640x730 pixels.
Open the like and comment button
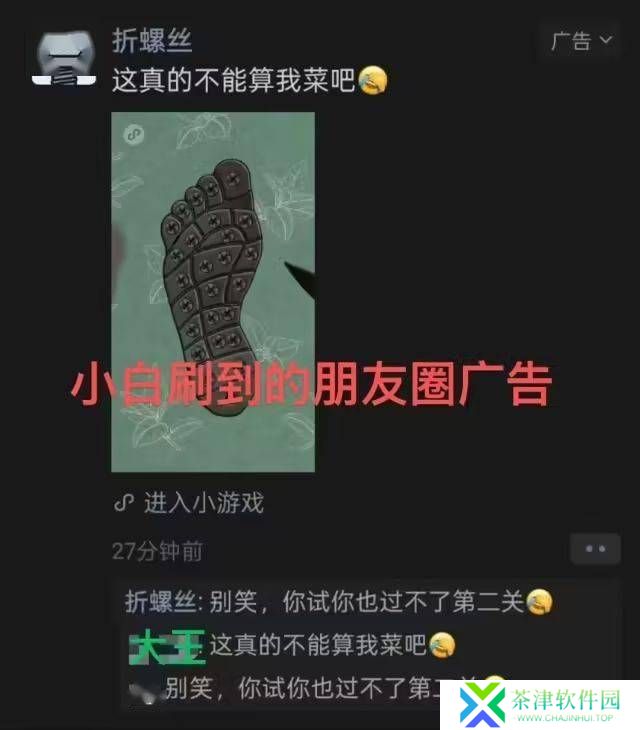coord(595,549)
